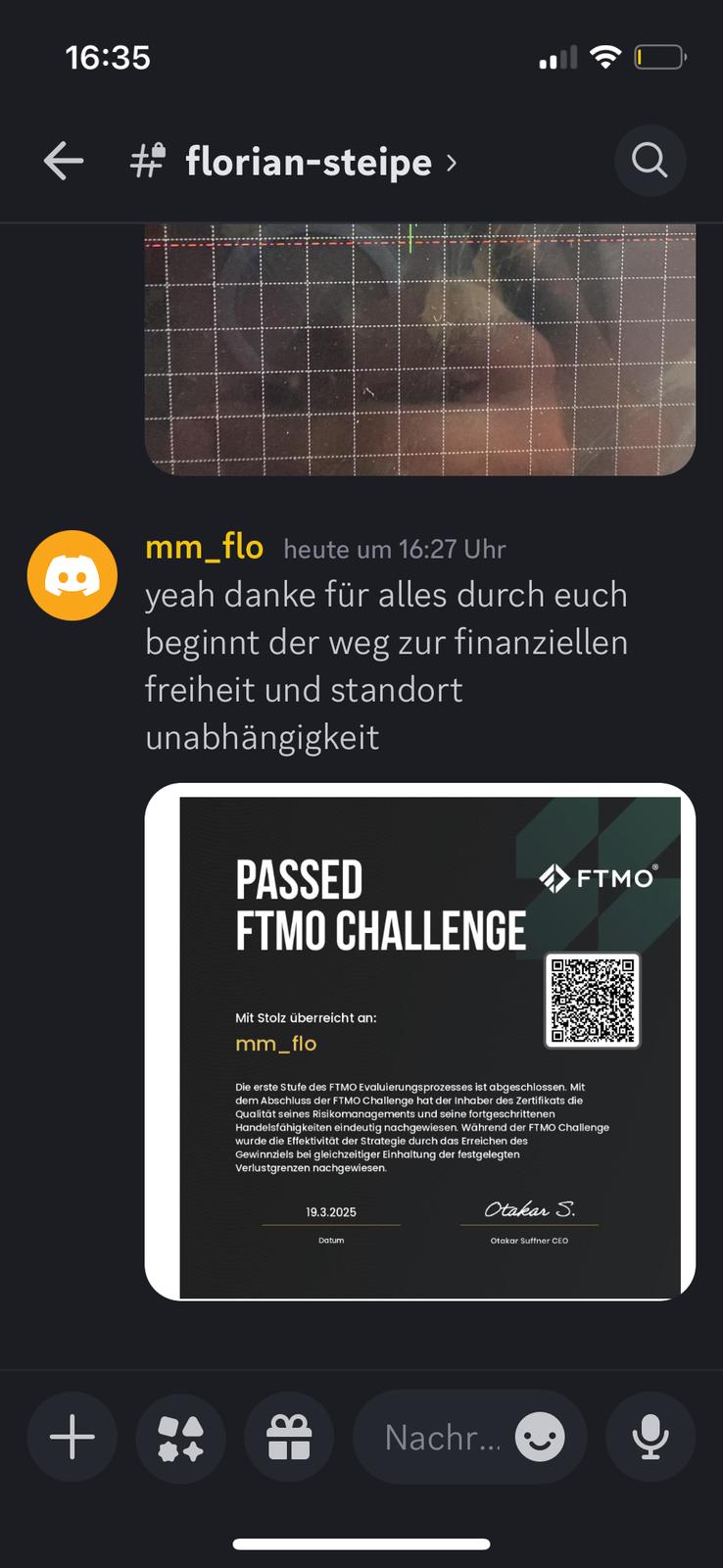Open the gift icon
The image size is (723, 1568).
tap(289, 1438)
